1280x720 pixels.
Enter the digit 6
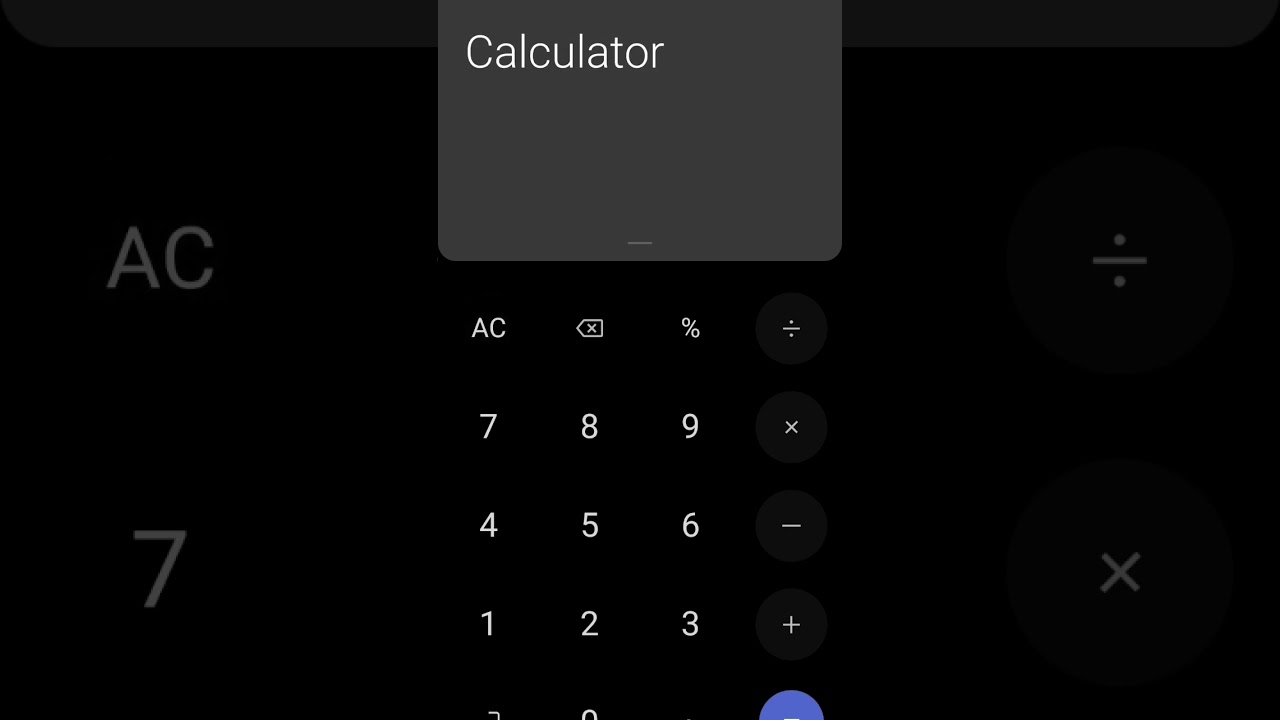pos(690,526)
